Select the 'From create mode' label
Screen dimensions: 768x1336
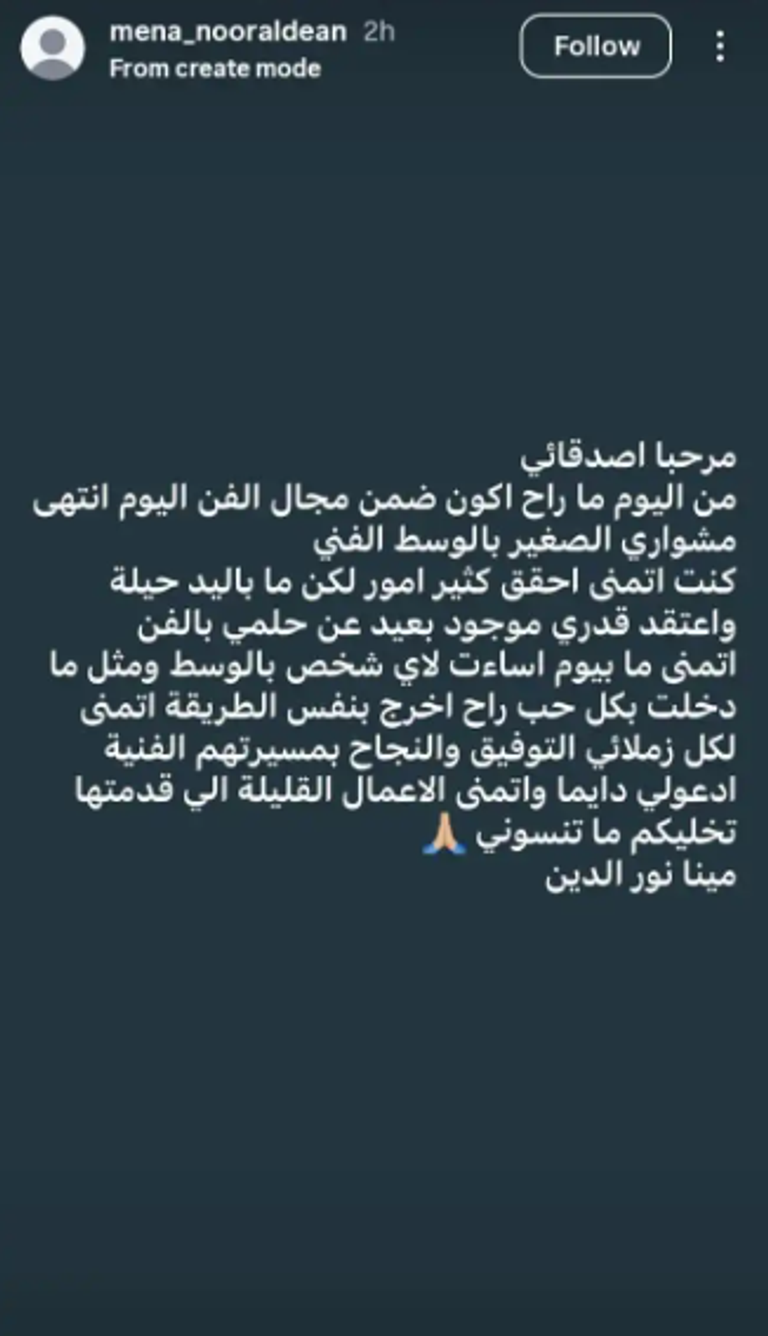click(x=213, y=69)
